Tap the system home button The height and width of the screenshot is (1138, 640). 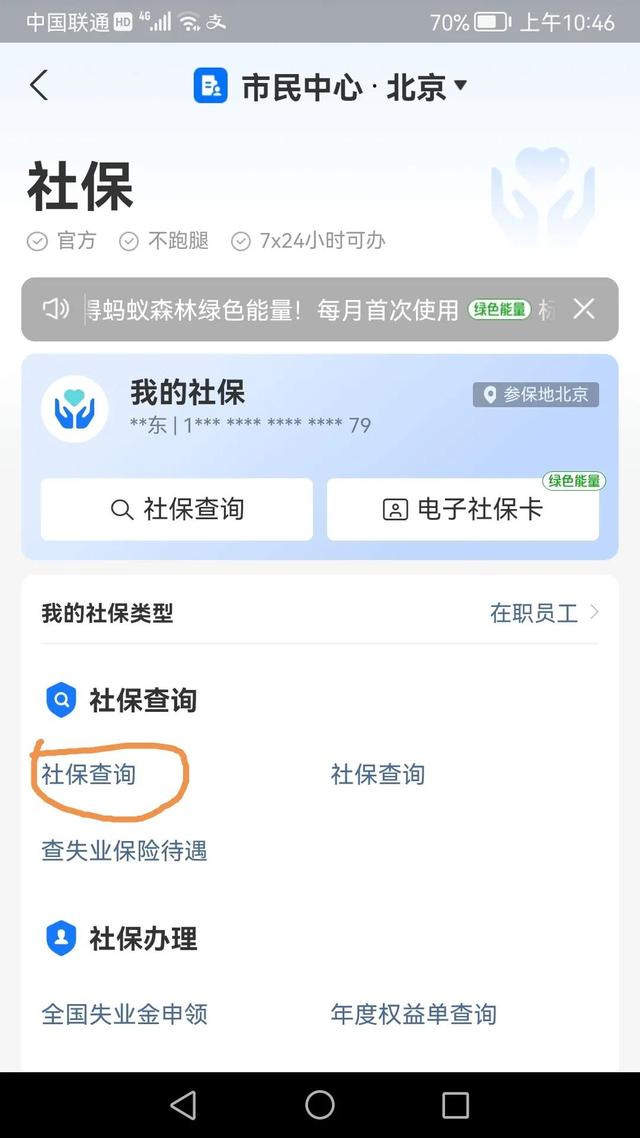[320, 1104]
